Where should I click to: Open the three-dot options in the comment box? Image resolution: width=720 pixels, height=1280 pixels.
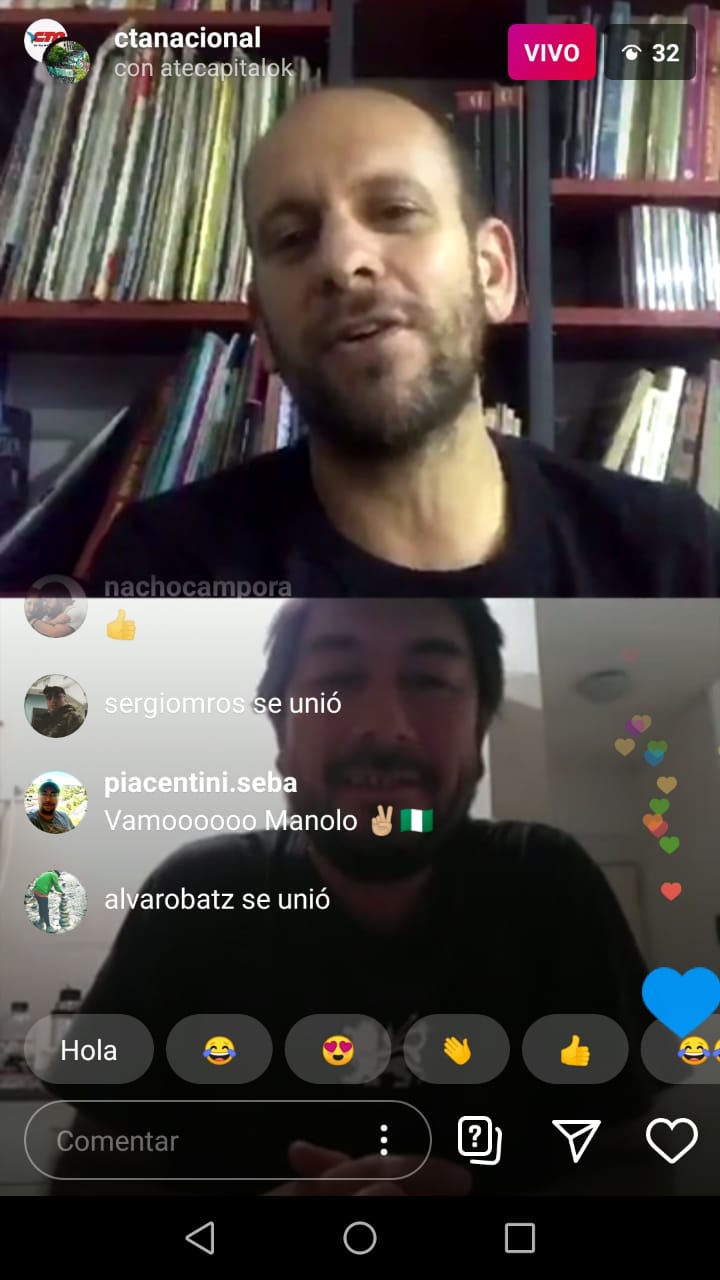pos(383,1140)
